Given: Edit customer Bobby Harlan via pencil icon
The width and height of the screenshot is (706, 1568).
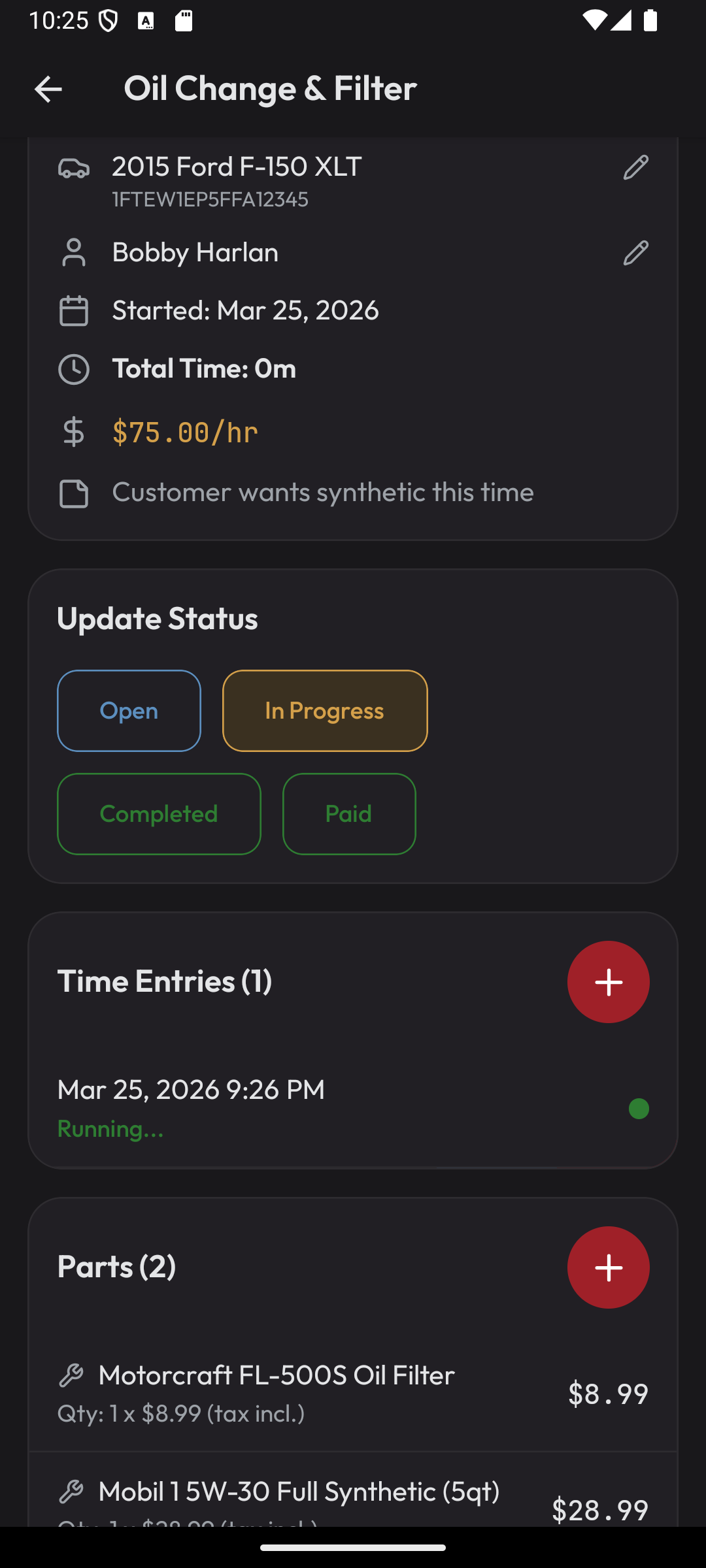Looking at the screenshot, I should point(635,252).
